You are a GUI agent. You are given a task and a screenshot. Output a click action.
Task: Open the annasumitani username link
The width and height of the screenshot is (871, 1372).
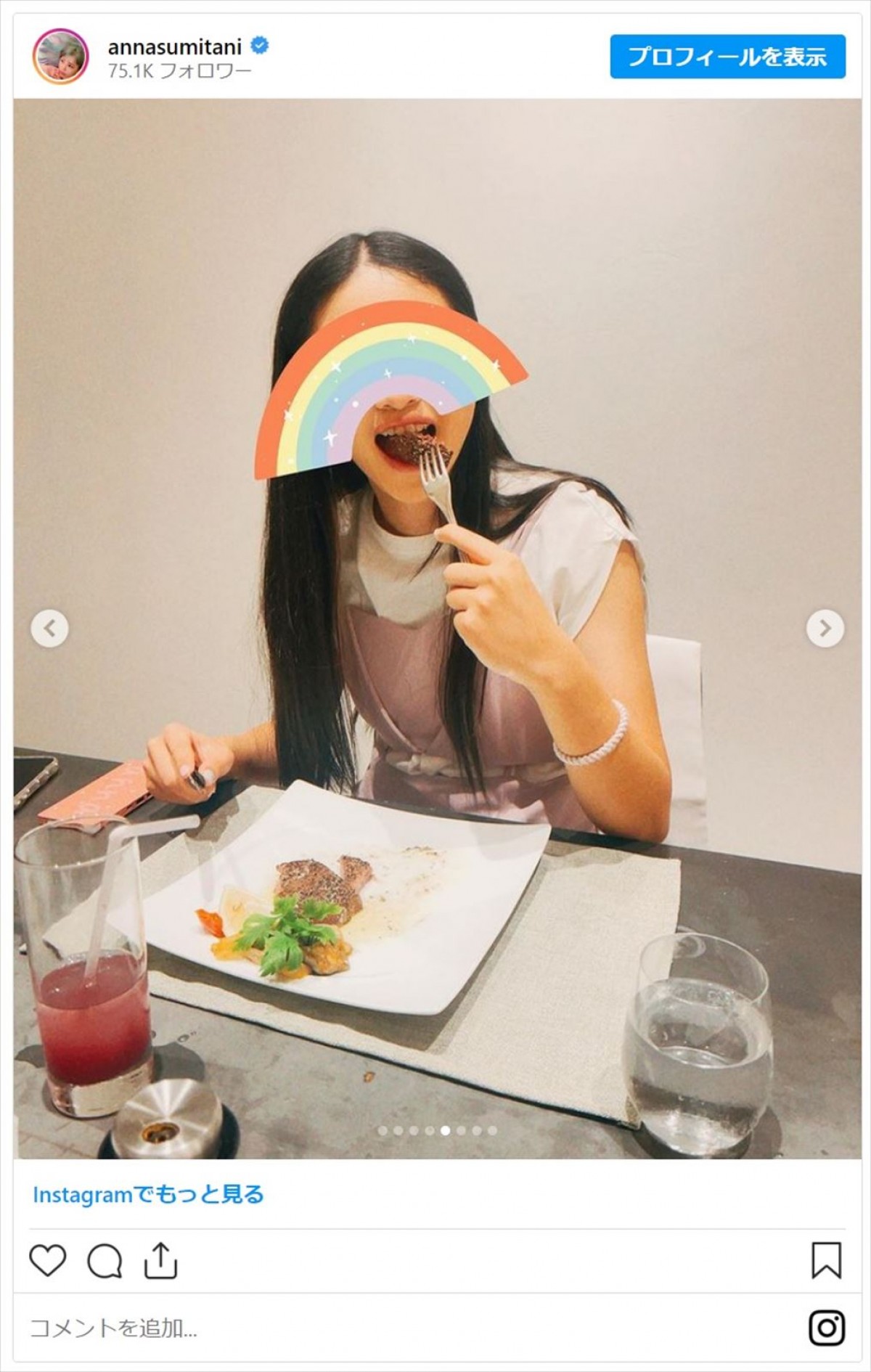(174, 46)
